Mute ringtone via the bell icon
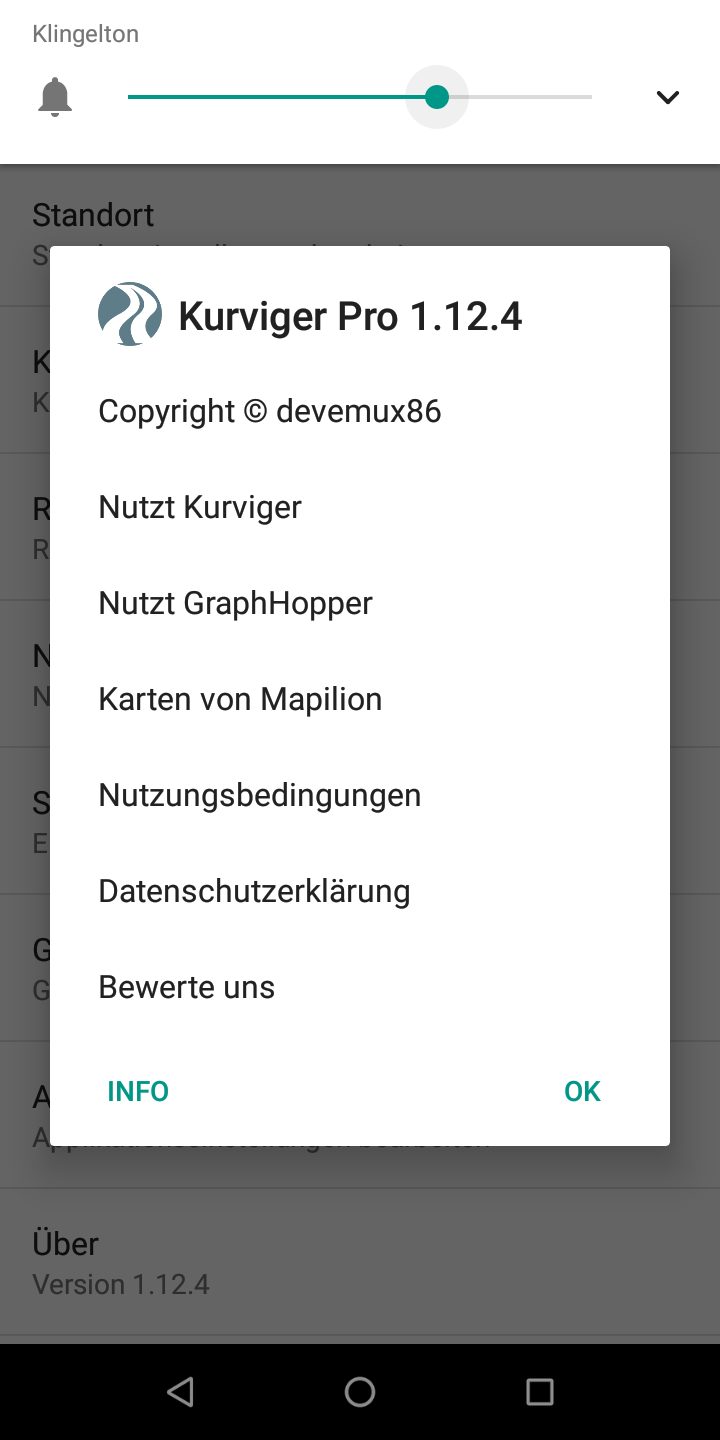The width and height of the screenshot is (720, 1440). coord(55,97)
